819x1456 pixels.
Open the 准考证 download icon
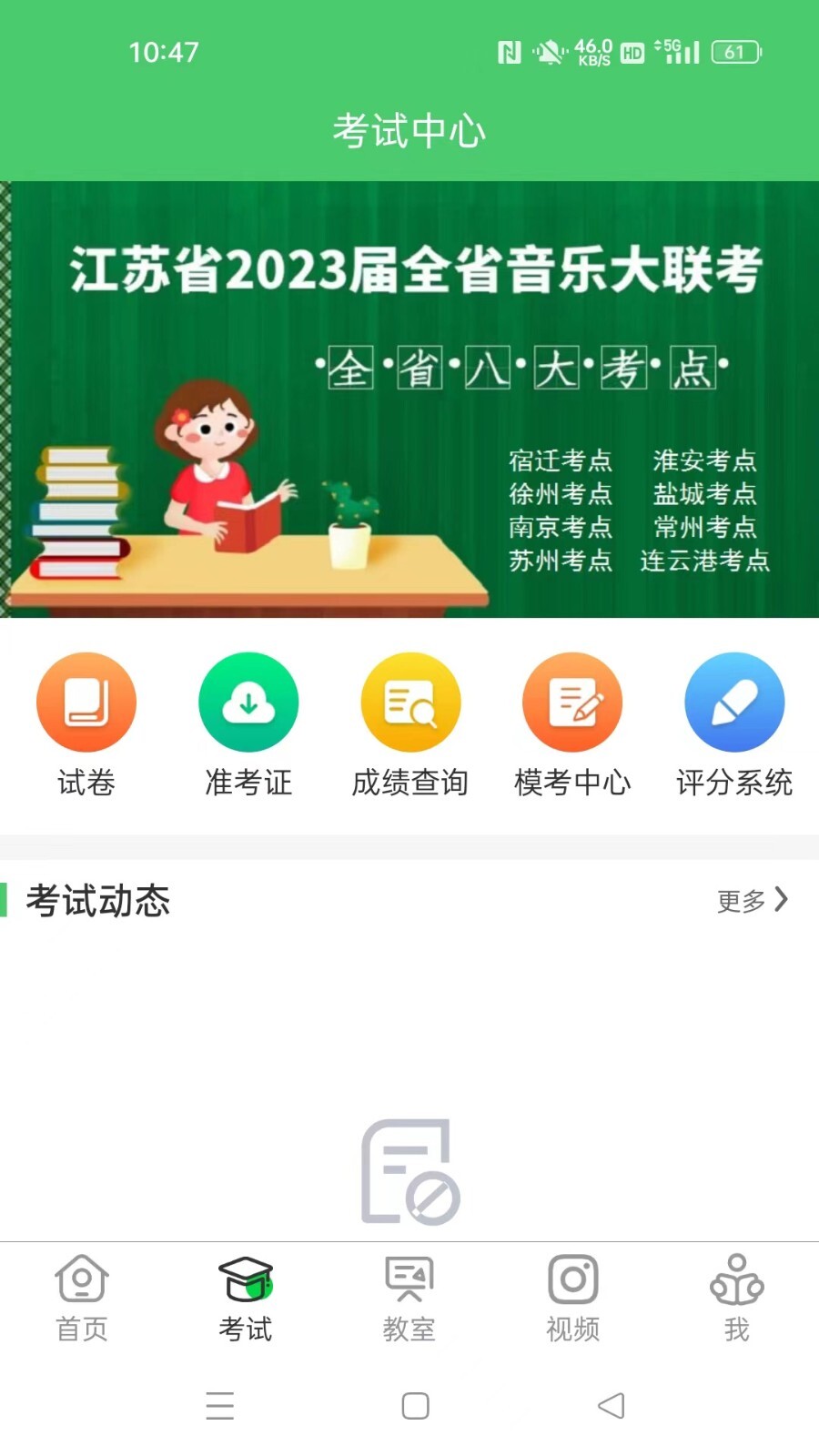[x=248, y=702]
